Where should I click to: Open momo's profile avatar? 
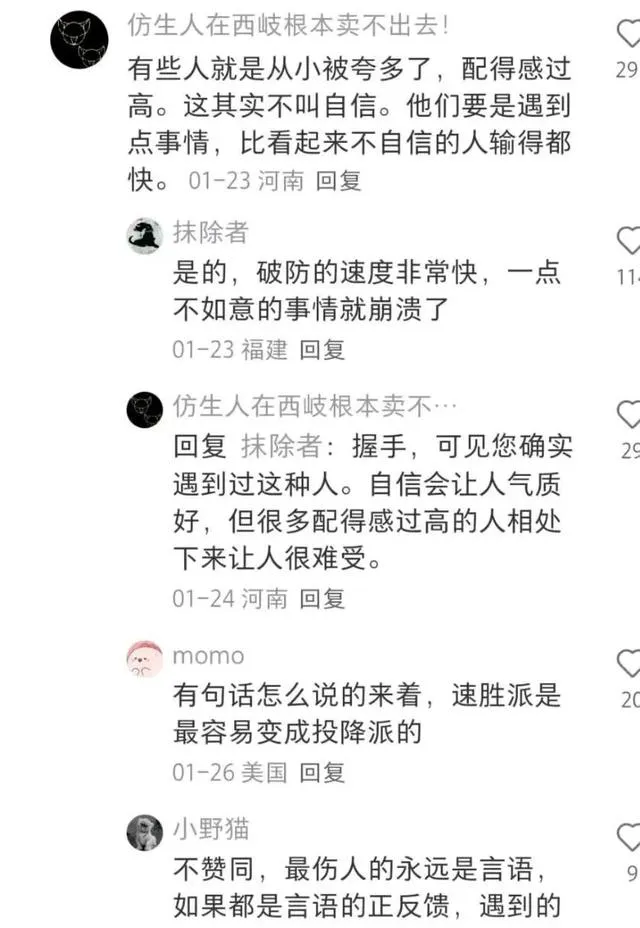[145, 659]
